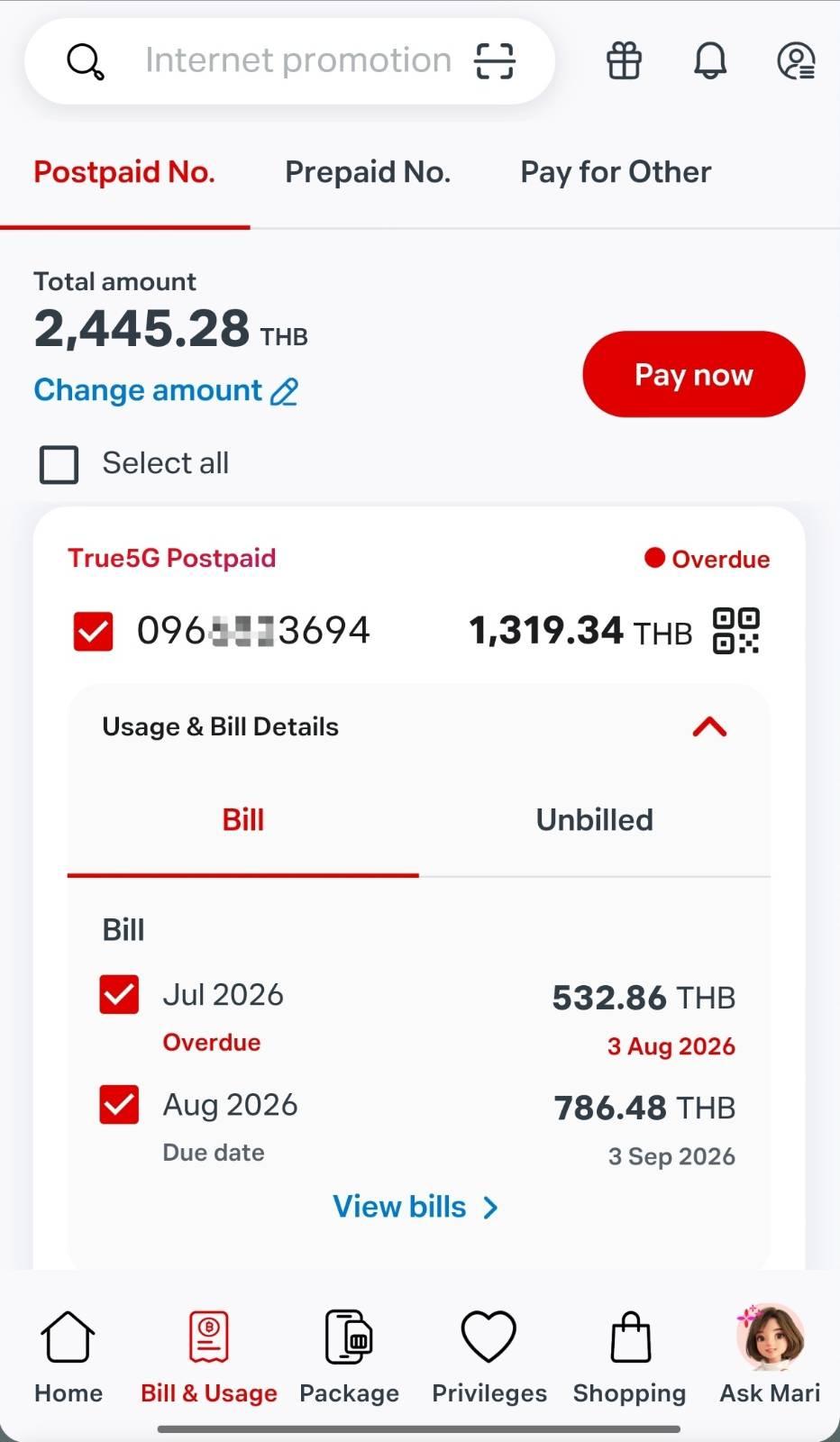Screen dimensions: 840x1442
Task: Uncheck the Jul 2026 bill
Action: [119, 995]
